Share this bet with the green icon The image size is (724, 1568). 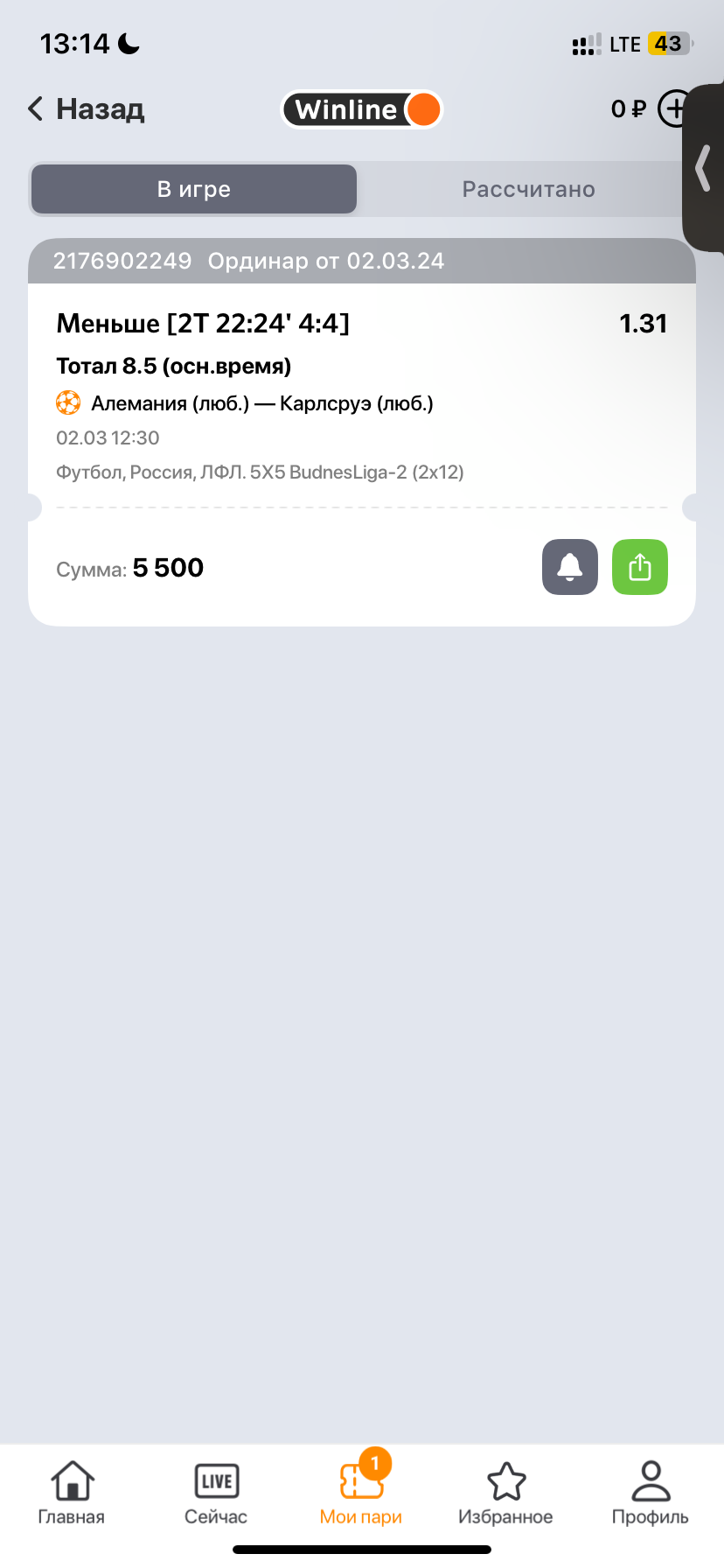pyautogui.click(x=640, y=567)
